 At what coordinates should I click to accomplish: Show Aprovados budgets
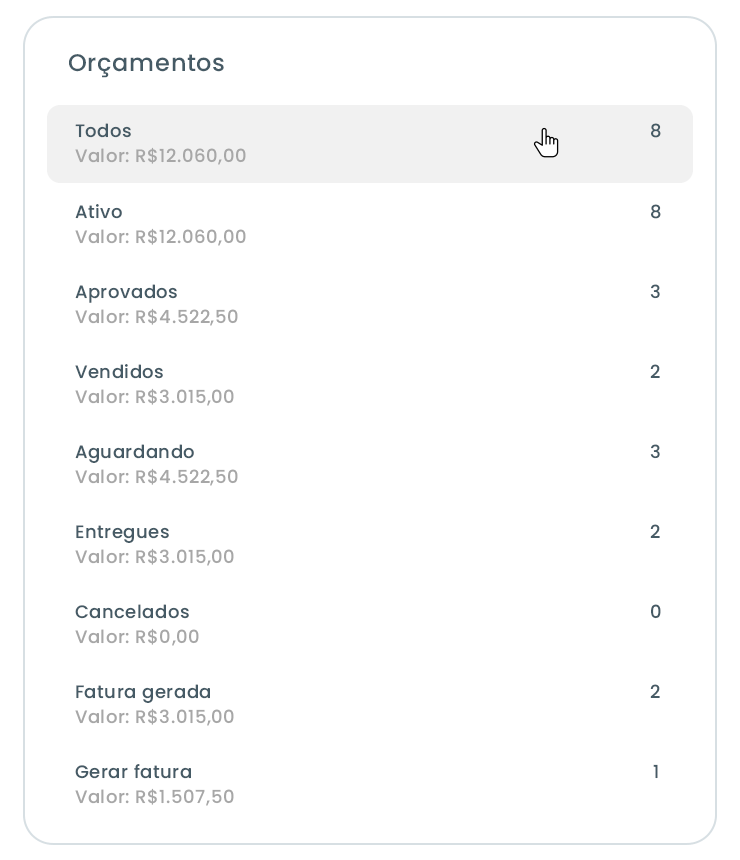click(x=368, y=304)
